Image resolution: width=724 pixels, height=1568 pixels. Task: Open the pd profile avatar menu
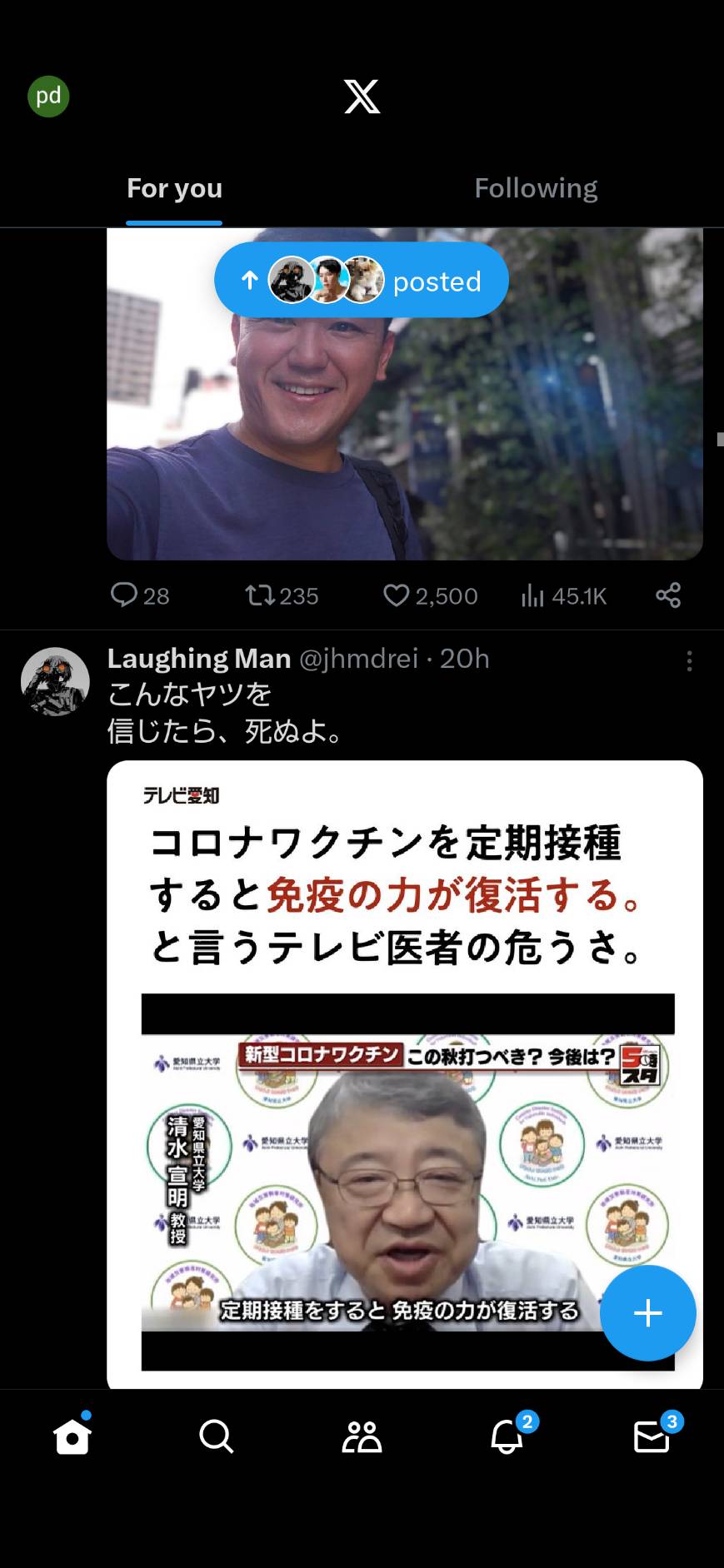[x=48, y=97]
